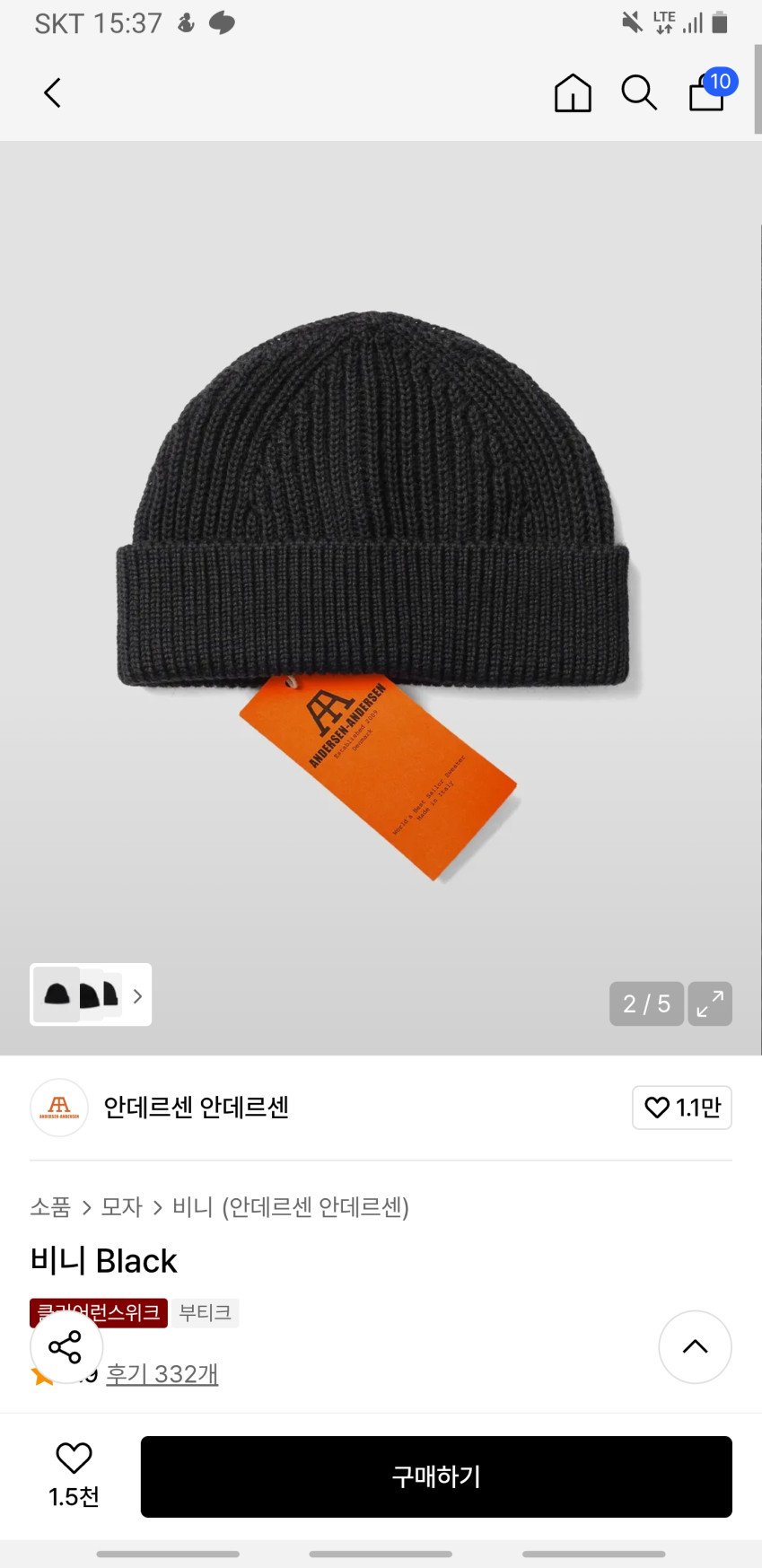Jump back to the top of page
This screenshot has height=1568, width=762.
click(695, 1346)
